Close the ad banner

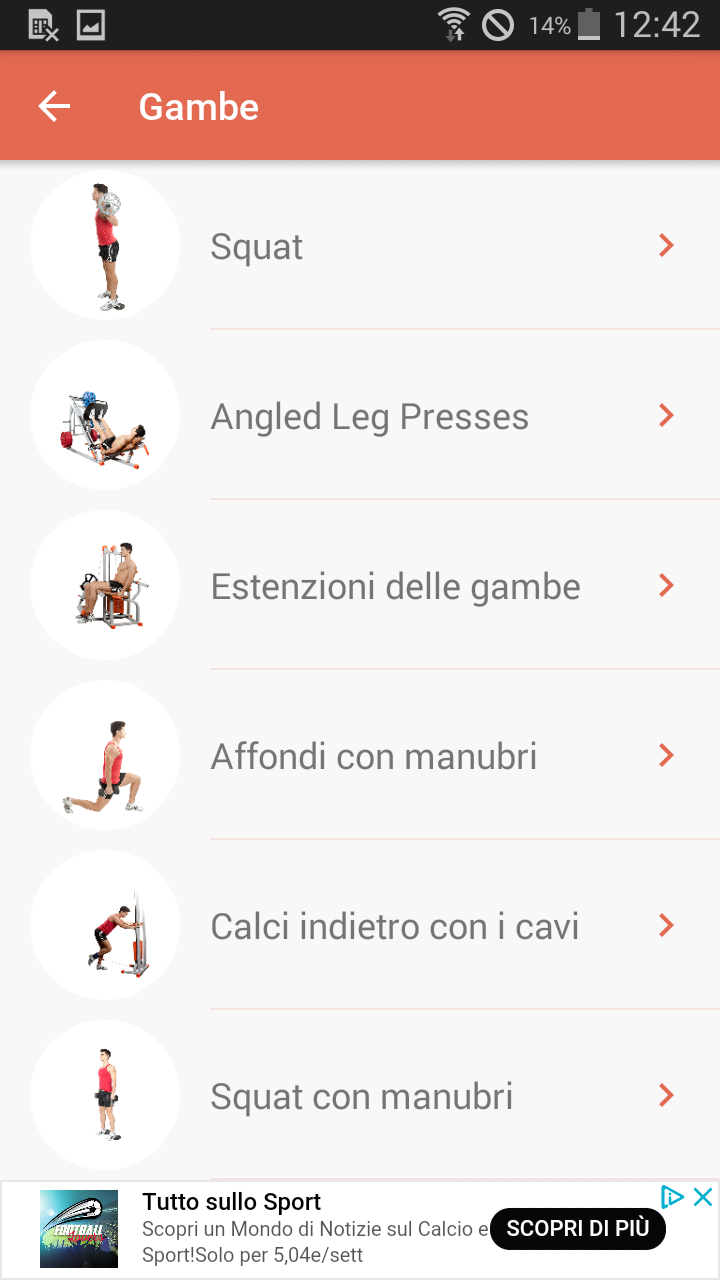tap(703, 1197)
